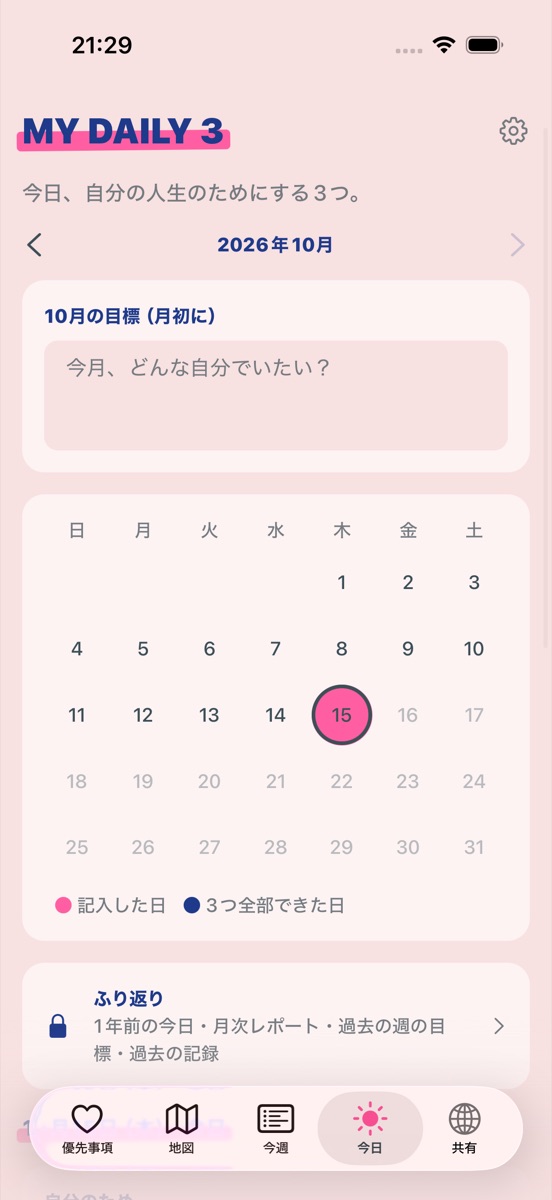Image resolution: width=552 pixels, height=1200 pixels.
Task: Switch to the 地図 tab
Action: click(181, 1129)
